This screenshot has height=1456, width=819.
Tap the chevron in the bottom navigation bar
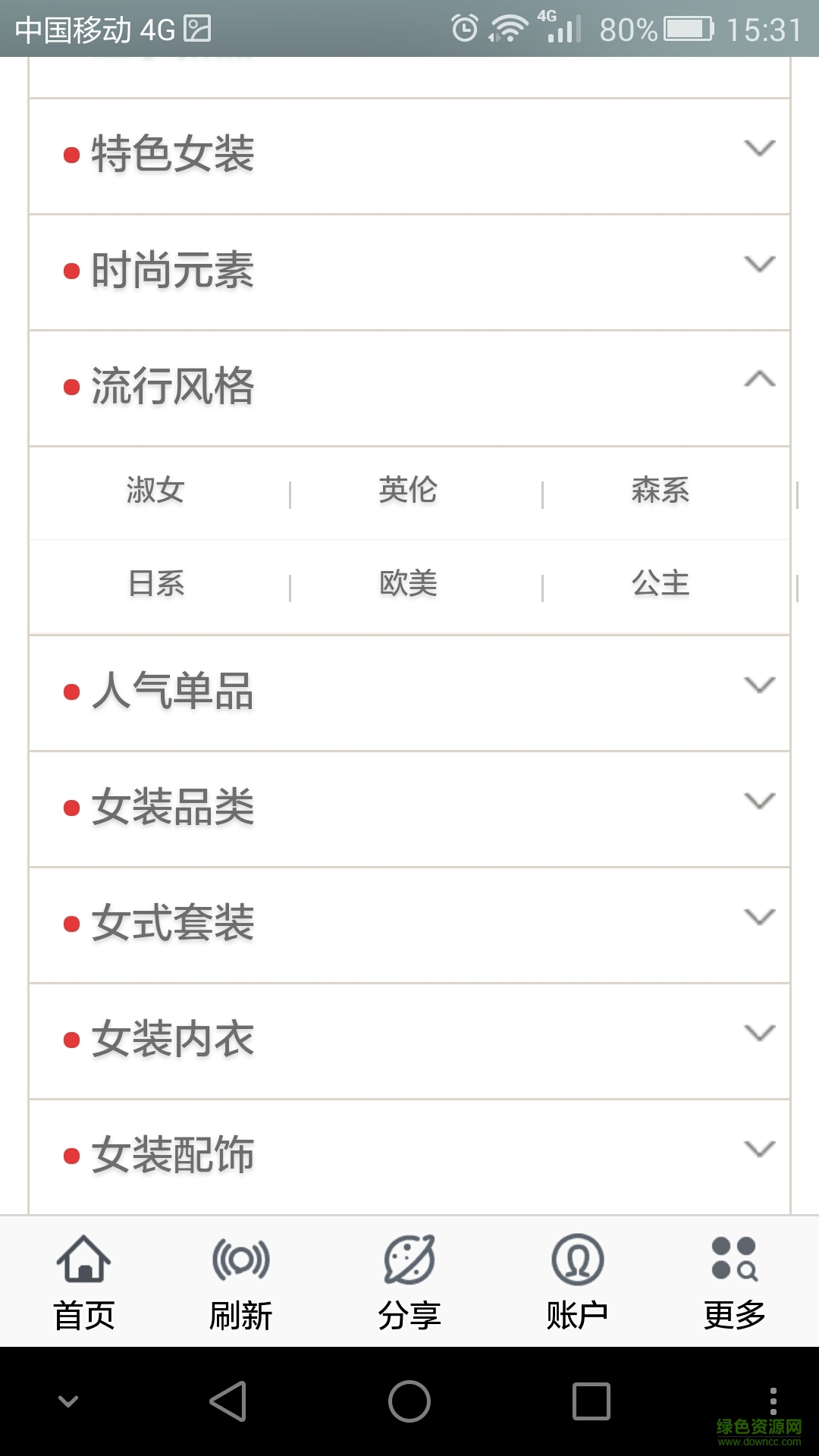pos(68,1399)
